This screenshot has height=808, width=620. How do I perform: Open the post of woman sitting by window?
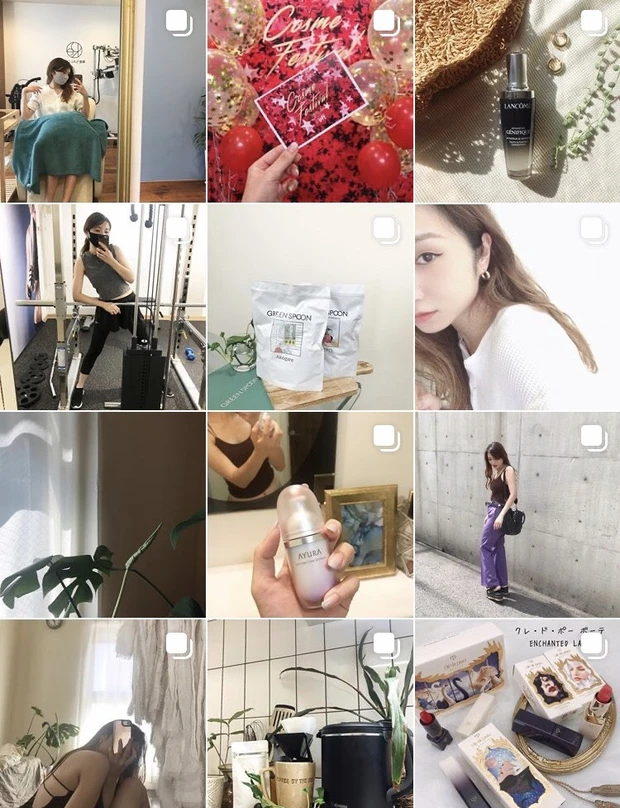click(x=102, y=714)
